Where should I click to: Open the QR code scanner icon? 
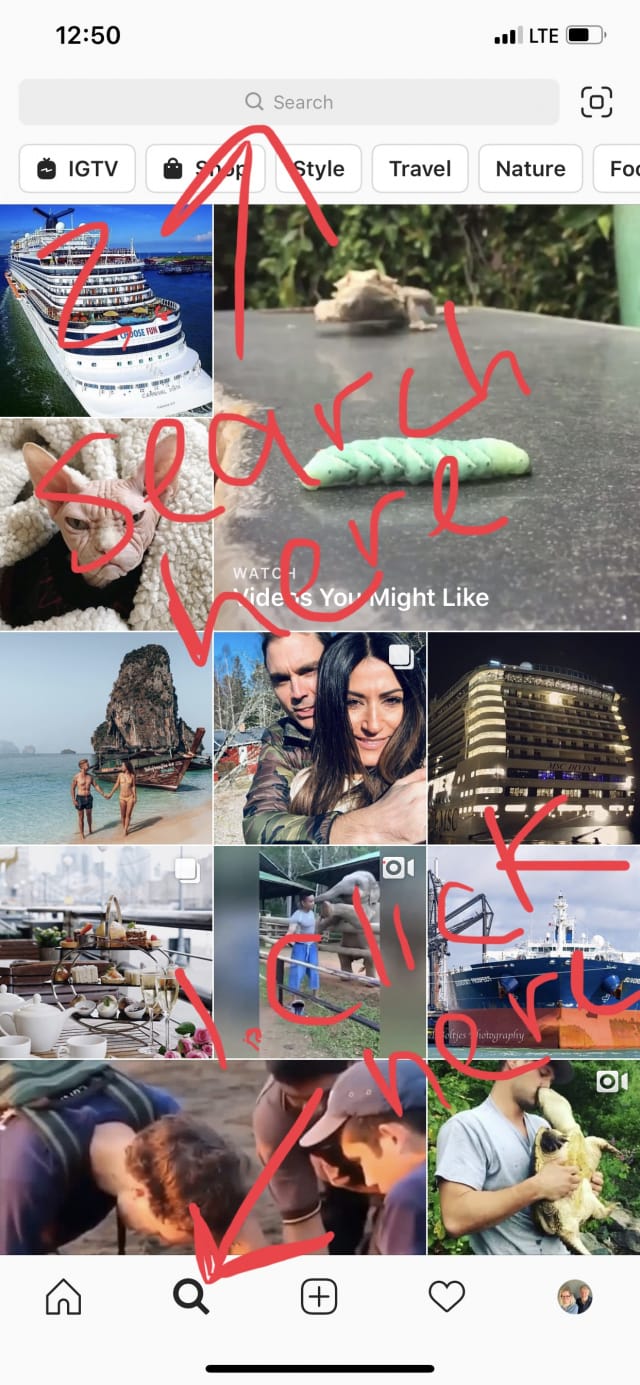(596, 102)
